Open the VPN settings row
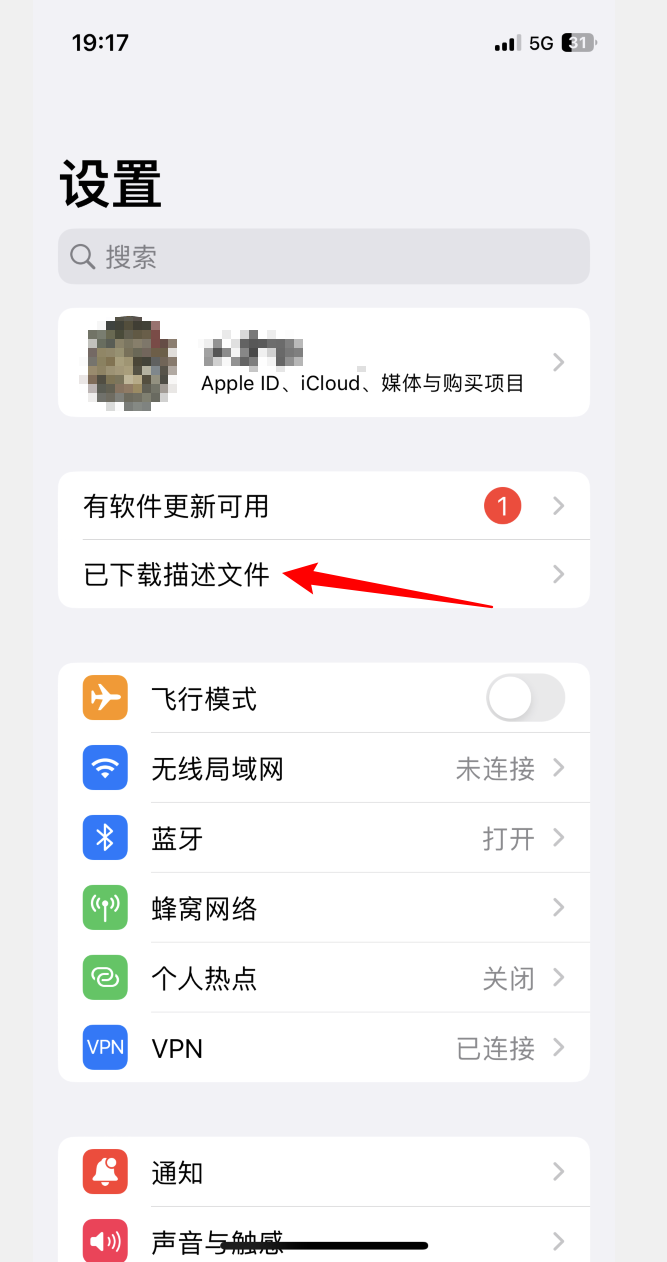 323,1048
